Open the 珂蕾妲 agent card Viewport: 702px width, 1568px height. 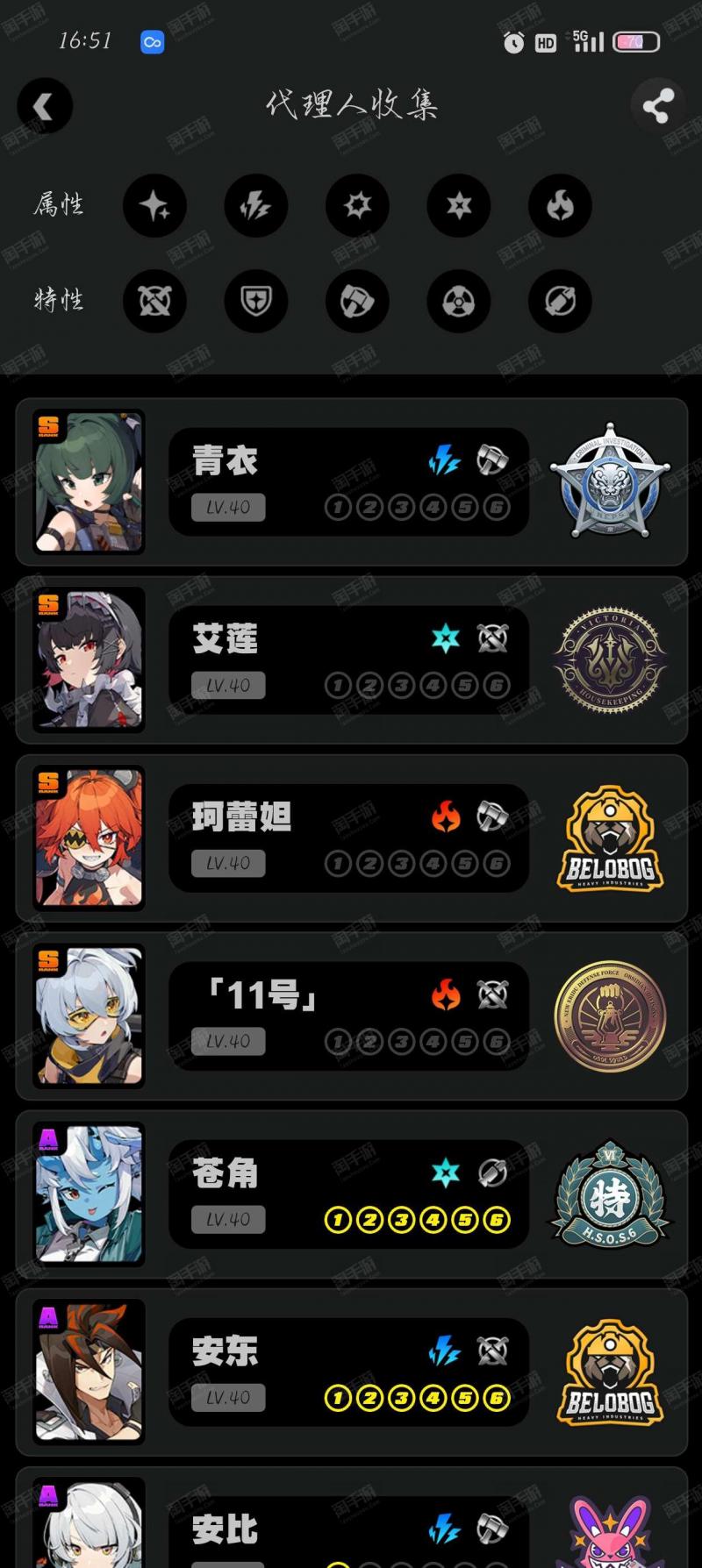[x=351, y=837]
